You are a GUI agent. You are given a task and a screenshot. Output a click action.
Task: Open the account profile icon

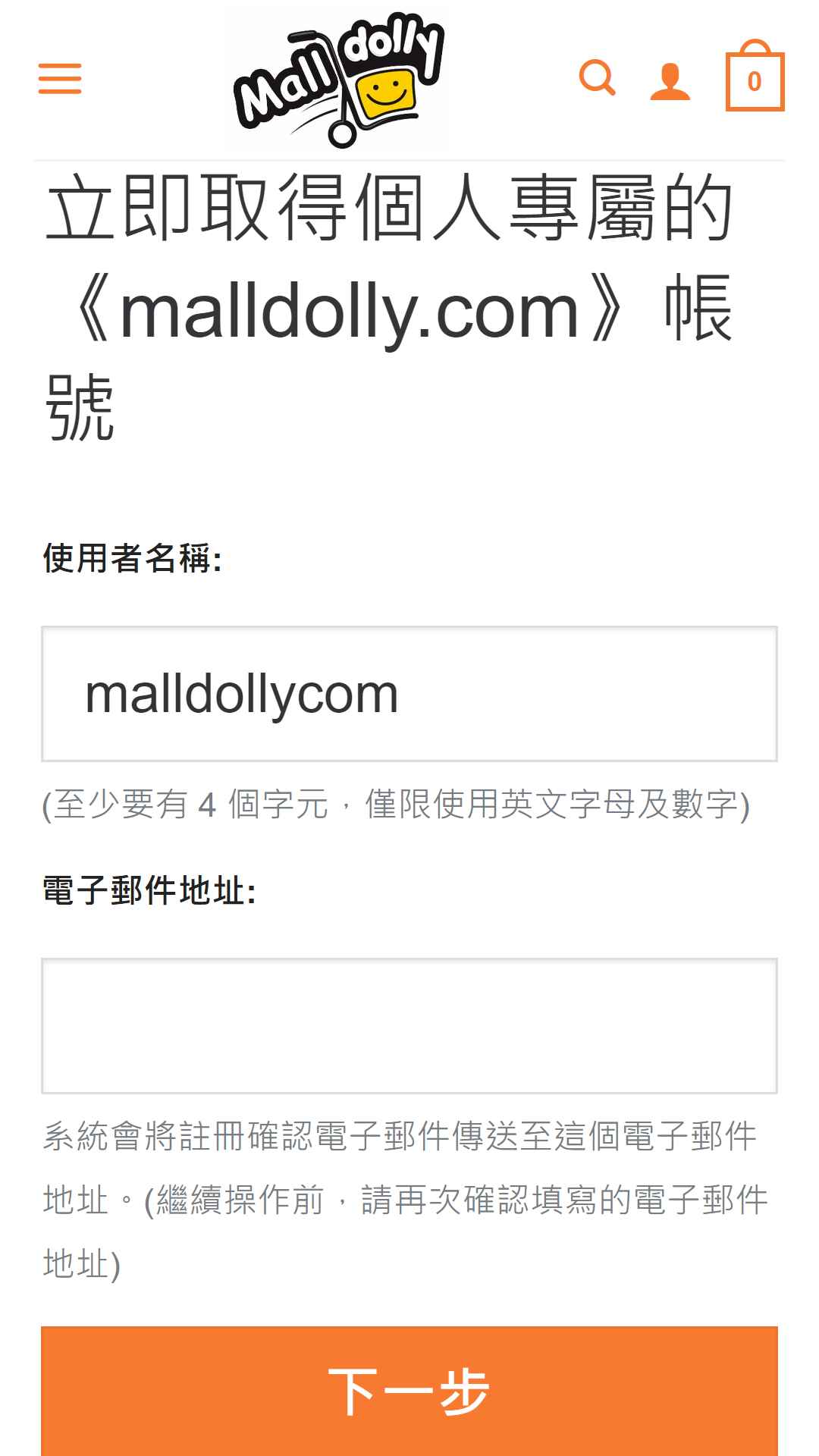670,81
